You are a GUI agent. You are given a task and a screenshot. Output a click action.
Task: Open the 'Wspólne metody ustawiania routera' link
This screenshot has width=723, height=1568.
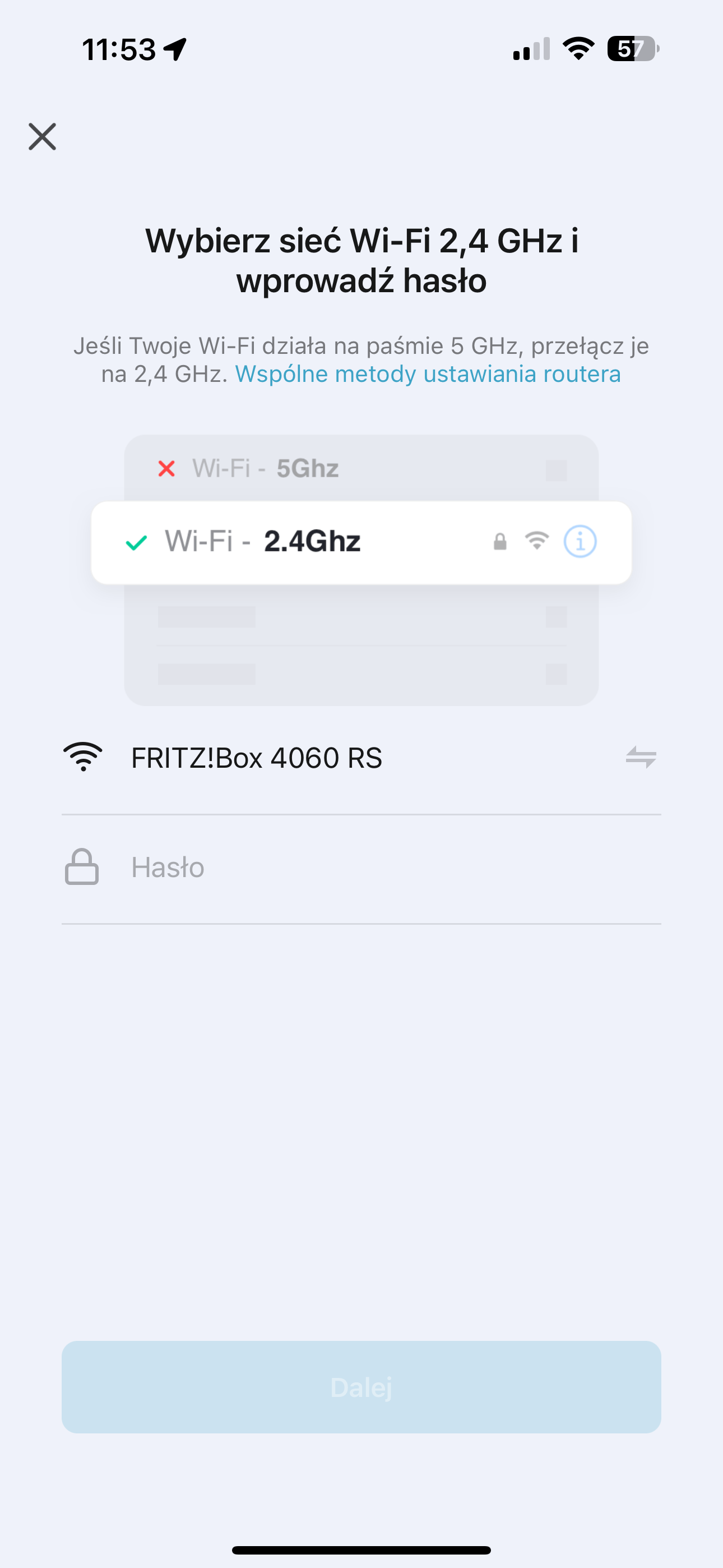(428, 373)
